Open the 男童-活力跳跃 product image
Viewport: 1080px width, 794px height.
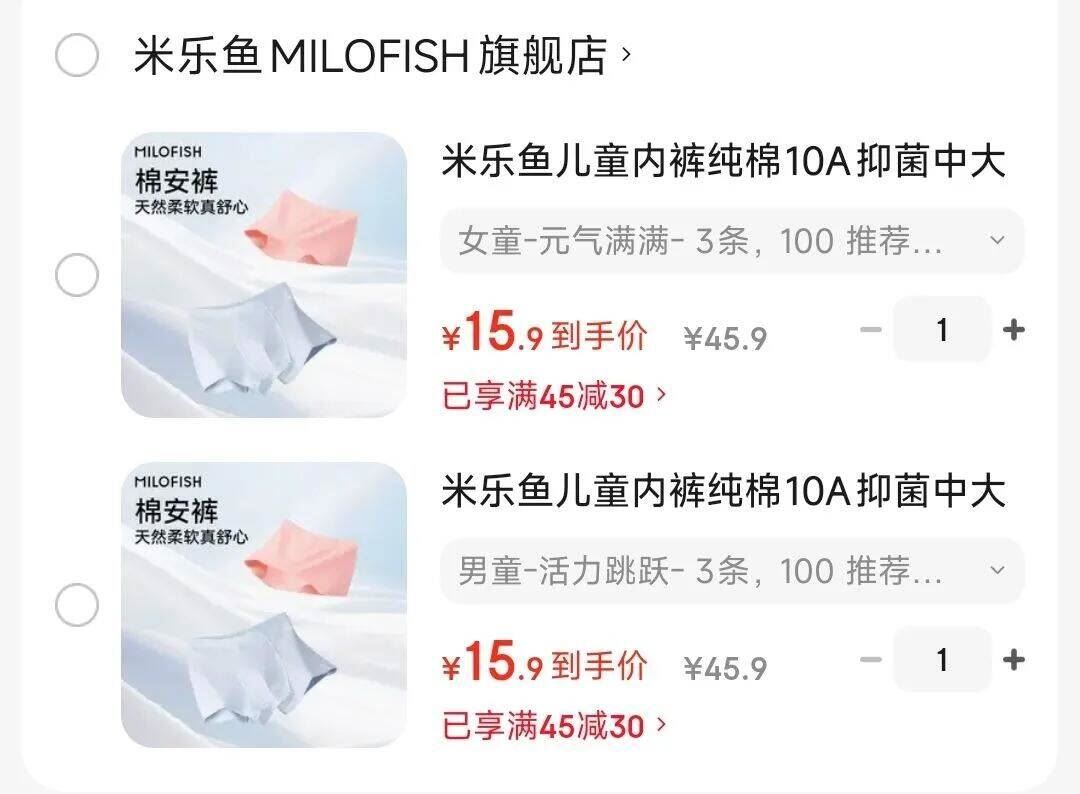[264, 605]
